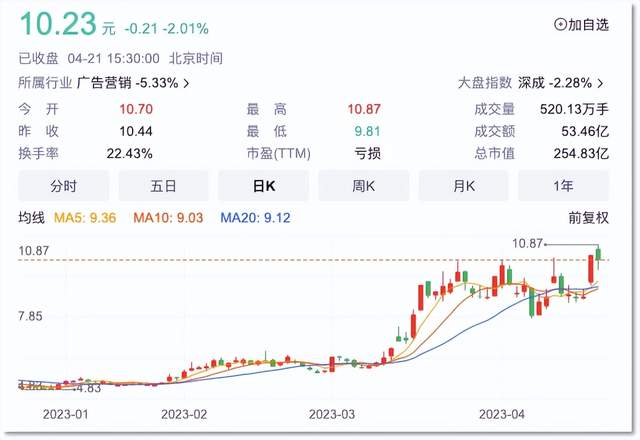Switch to the 五日 chart tab
The image size is (640, 440).
tap(163, 186)
